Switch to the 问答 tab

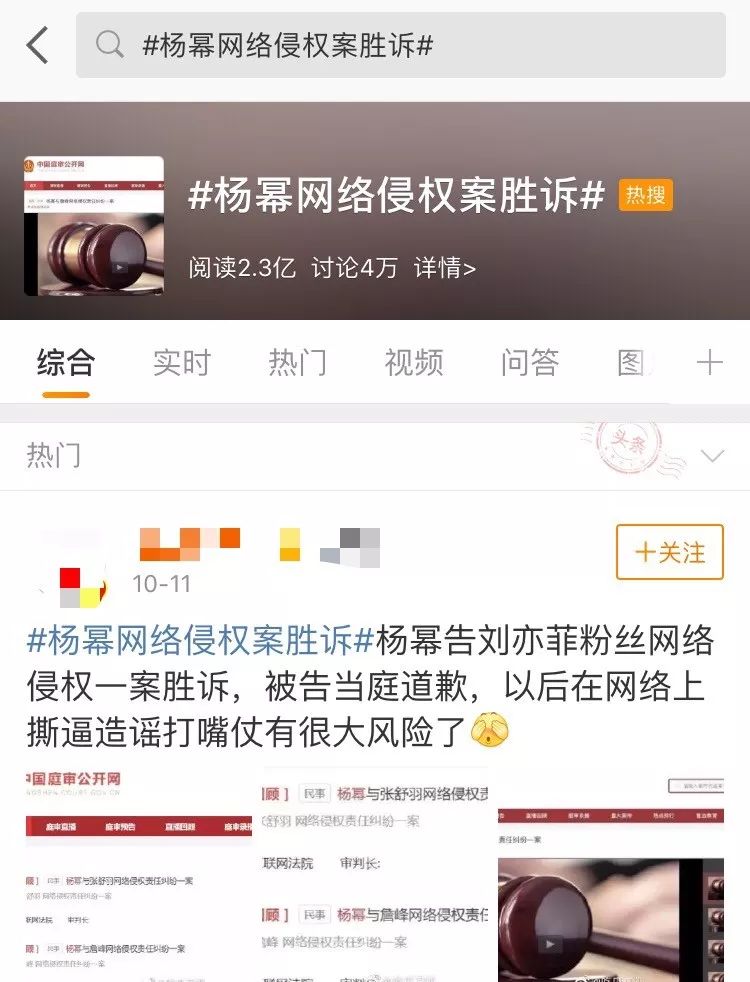tap(530, 363)
